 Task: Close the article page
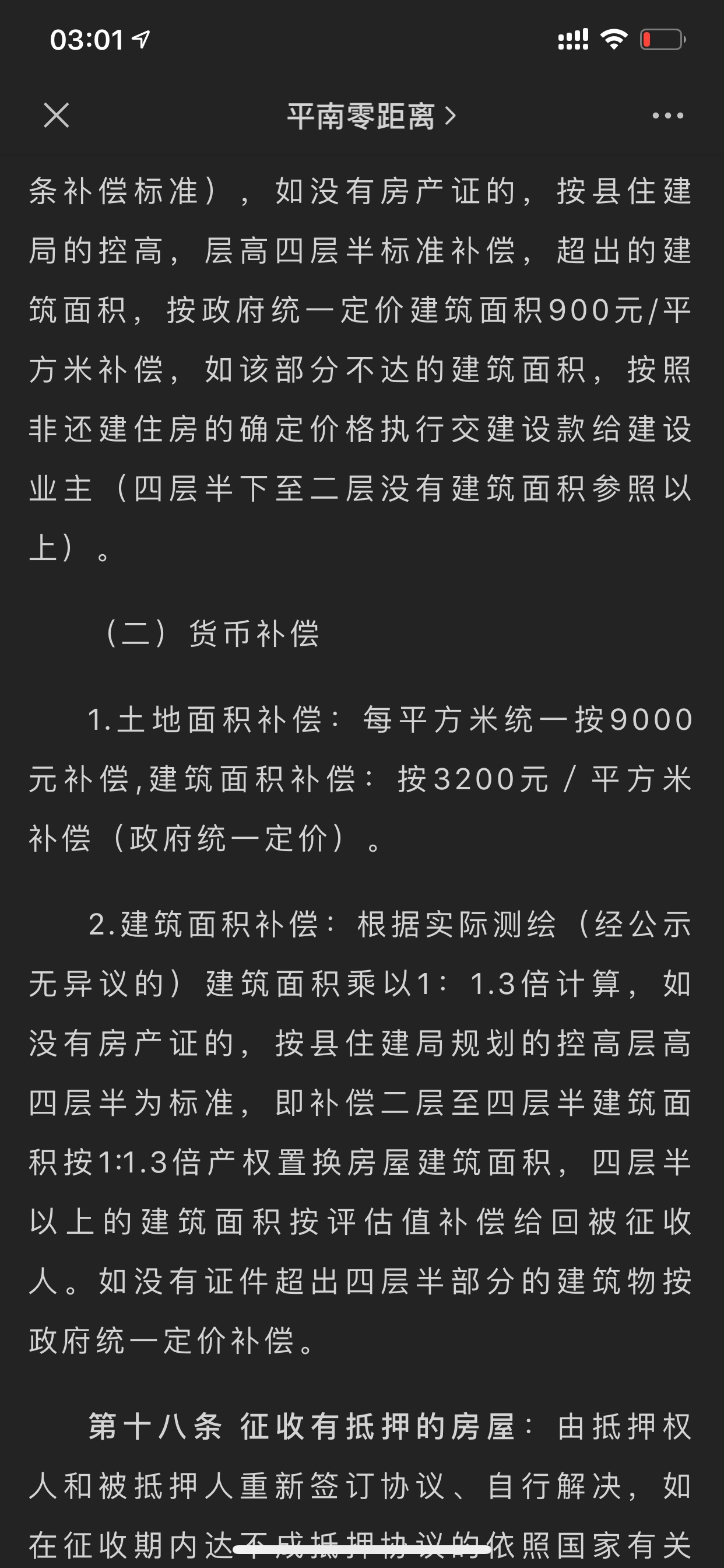[x=57, y=115]
